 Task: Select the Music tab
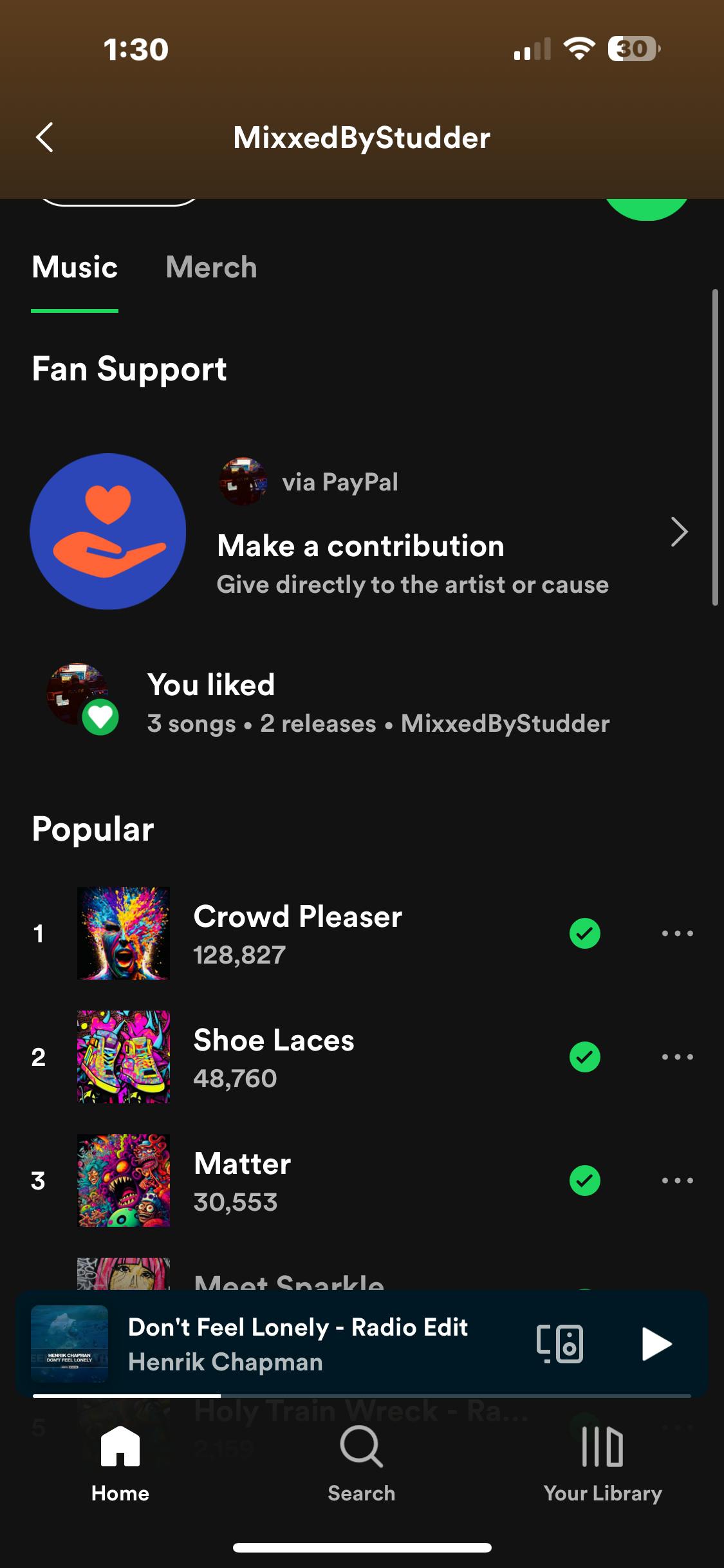[75, 267]
